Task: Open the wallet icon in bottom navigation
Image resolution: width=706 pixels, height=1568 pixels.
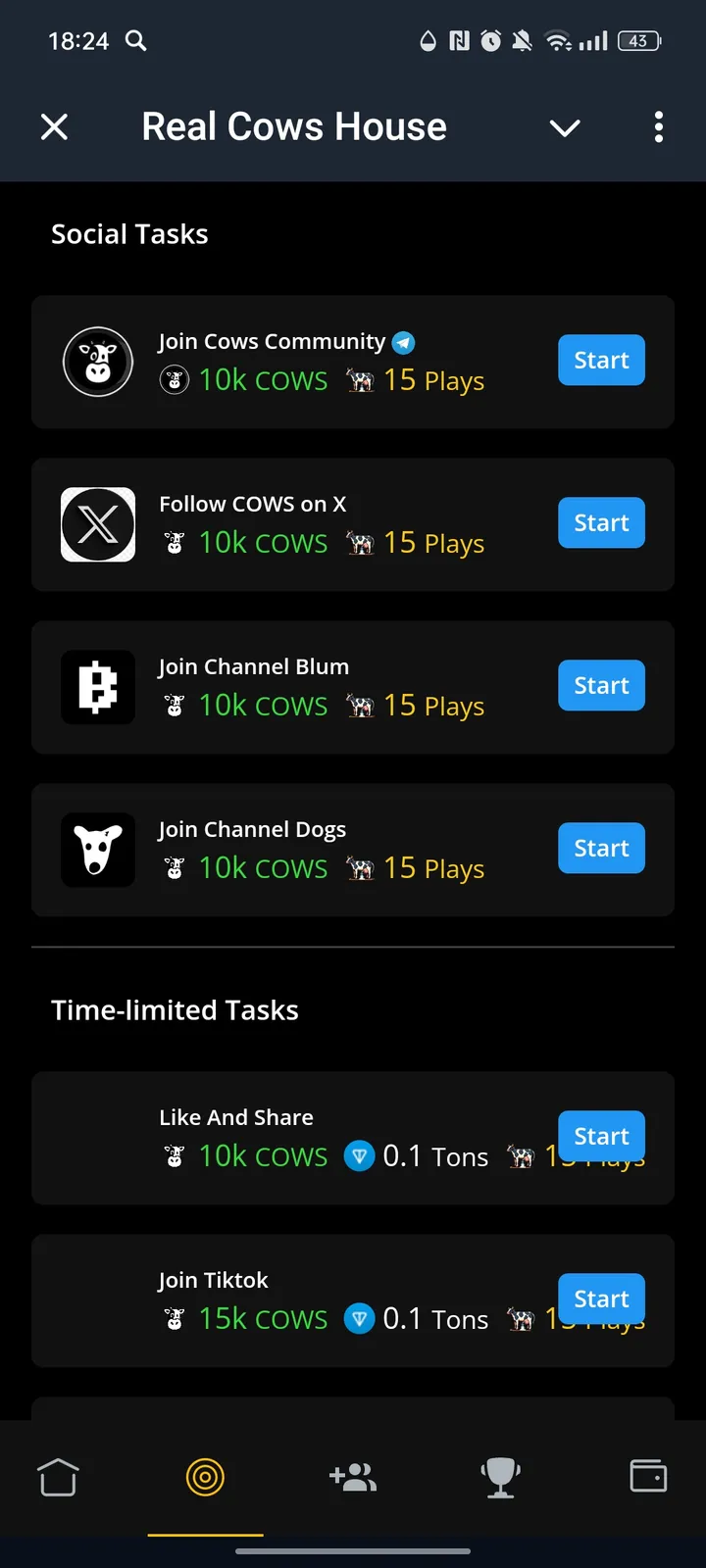Action: point(648,1477)
